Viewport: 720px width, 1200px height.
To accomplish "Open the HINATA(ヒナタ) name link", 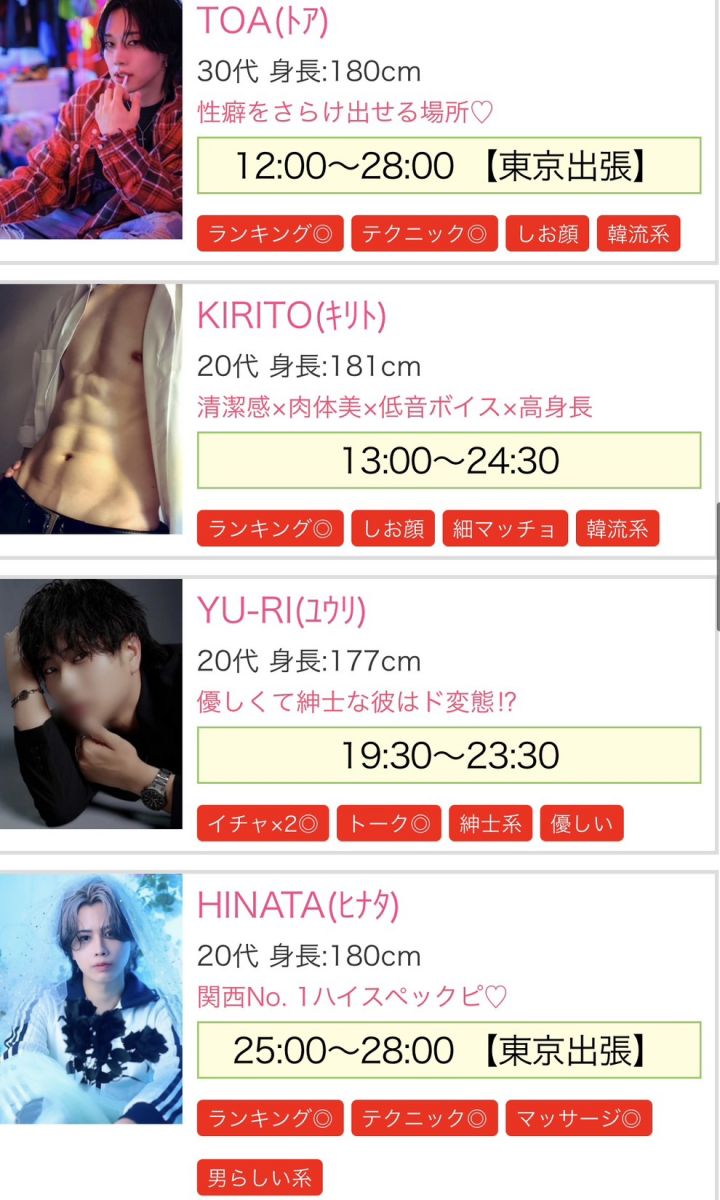I will tap(298, 904).
